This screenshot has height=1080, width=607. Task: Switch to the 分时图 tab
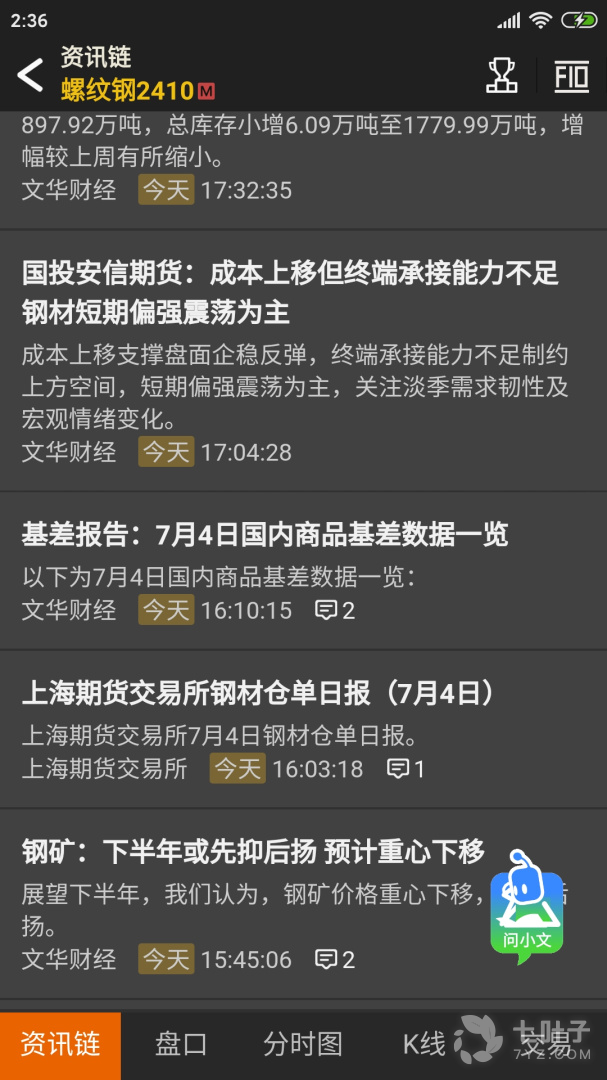tap(302, 1045)
